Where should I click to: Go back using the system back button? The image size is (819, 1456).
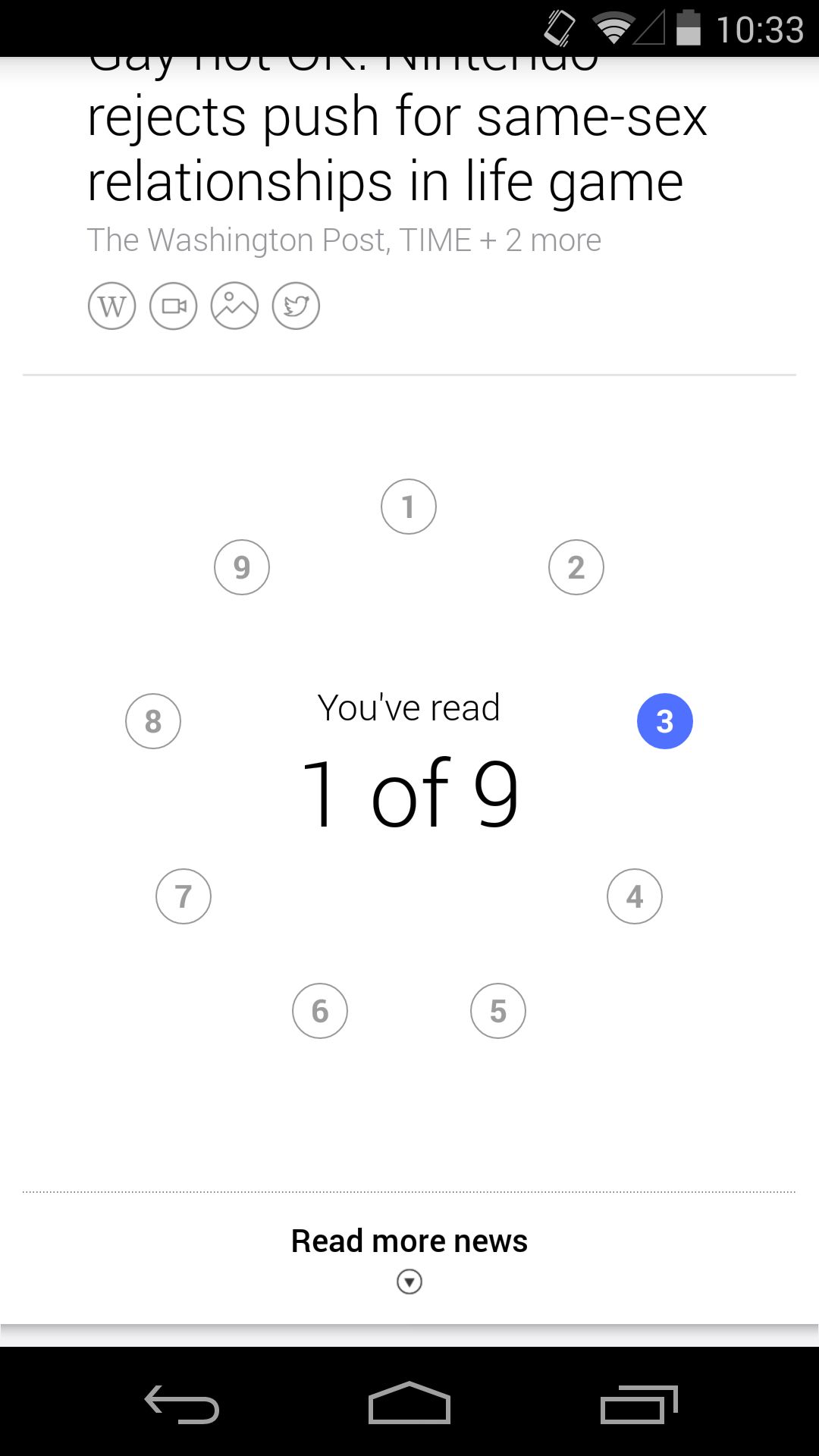[x=182, y=1404]
